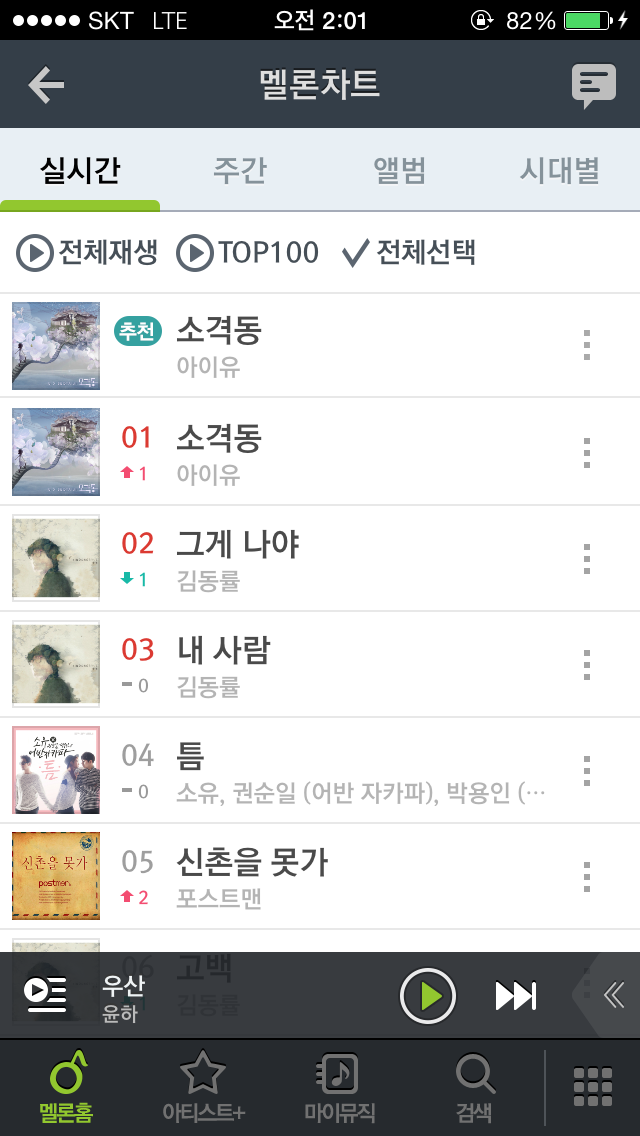Open the recommended 소격동 song row
This screenshot has height=1136, width=640.
320,346
